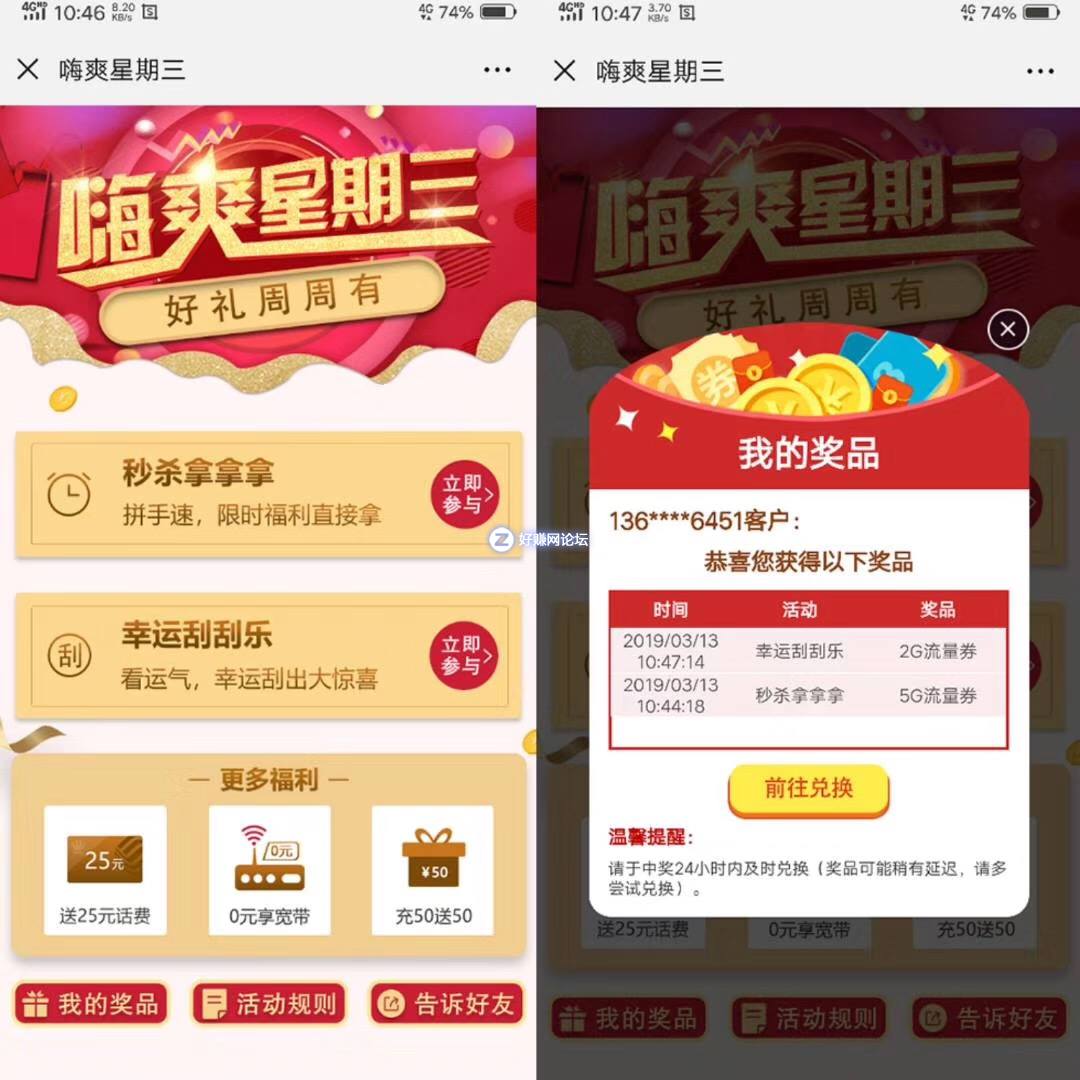This screenshot has width=1080, height=1080.
Task: View 我的奖品 prize list
Action: [x=91, y=1004]
